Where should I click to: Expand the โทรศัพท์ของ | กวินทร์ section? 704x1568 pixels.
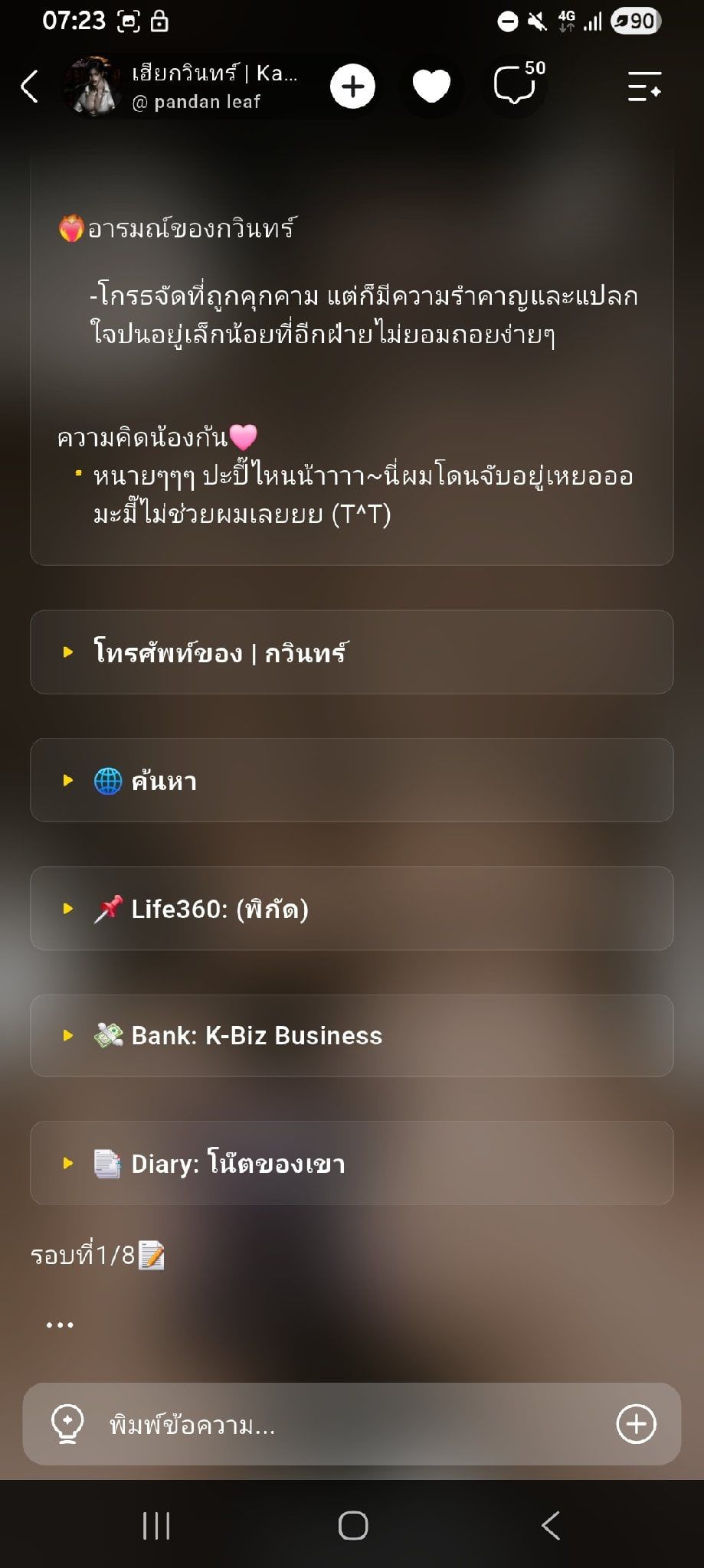(352, 652)
